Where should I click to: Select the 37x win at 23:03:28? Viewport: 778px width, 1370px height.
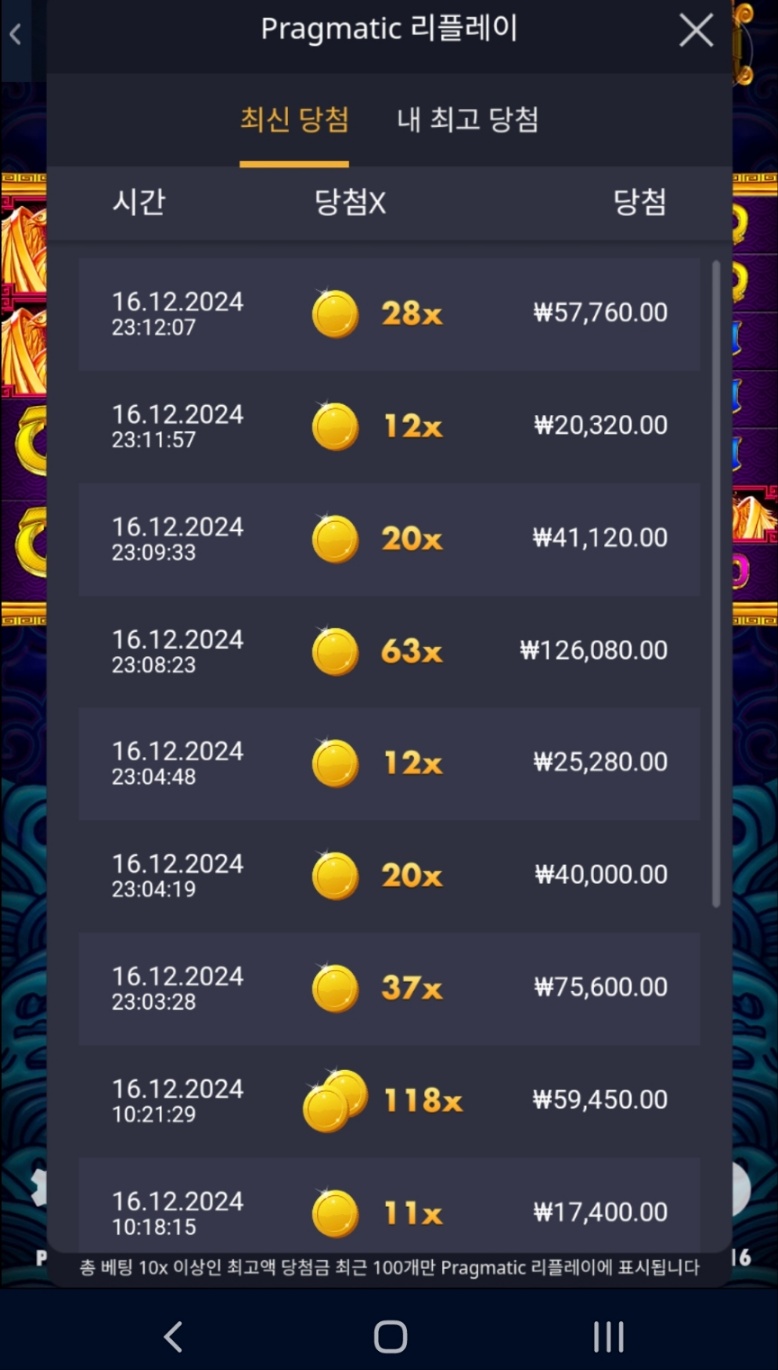point(389,988)
